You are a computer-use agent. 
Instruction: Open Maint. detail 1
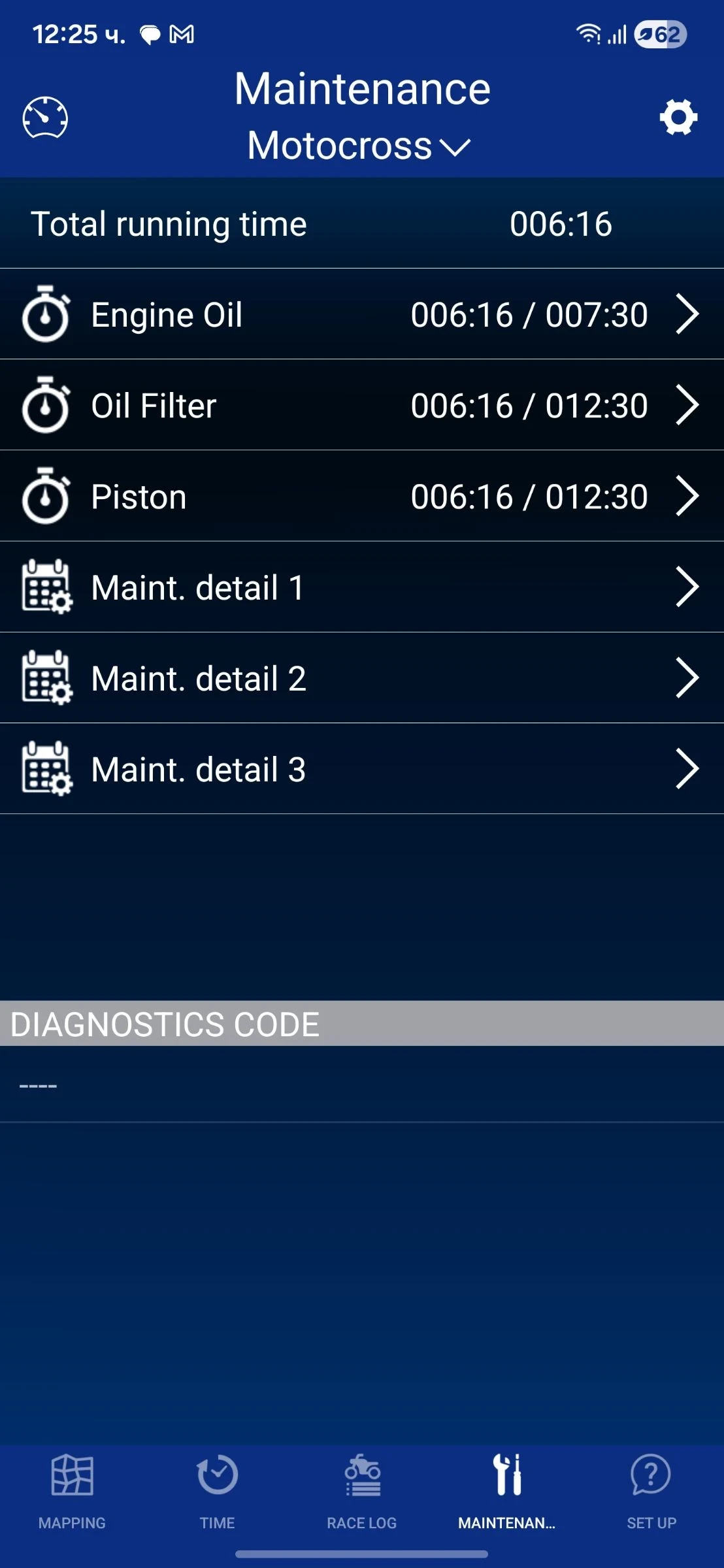click(362, 587)
